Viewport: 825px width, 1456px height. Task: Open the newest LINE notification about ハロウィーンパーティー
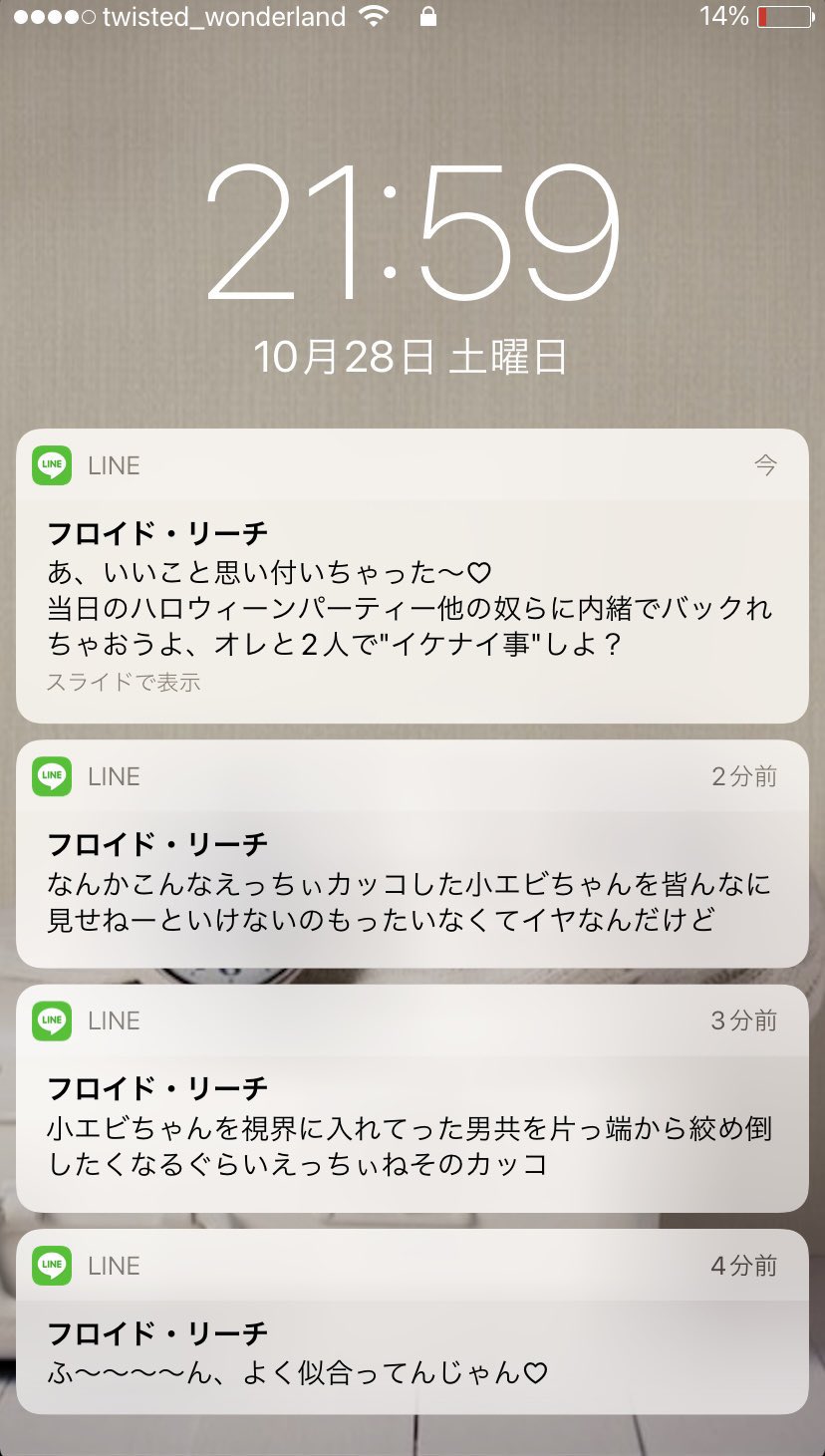(412, 588)
